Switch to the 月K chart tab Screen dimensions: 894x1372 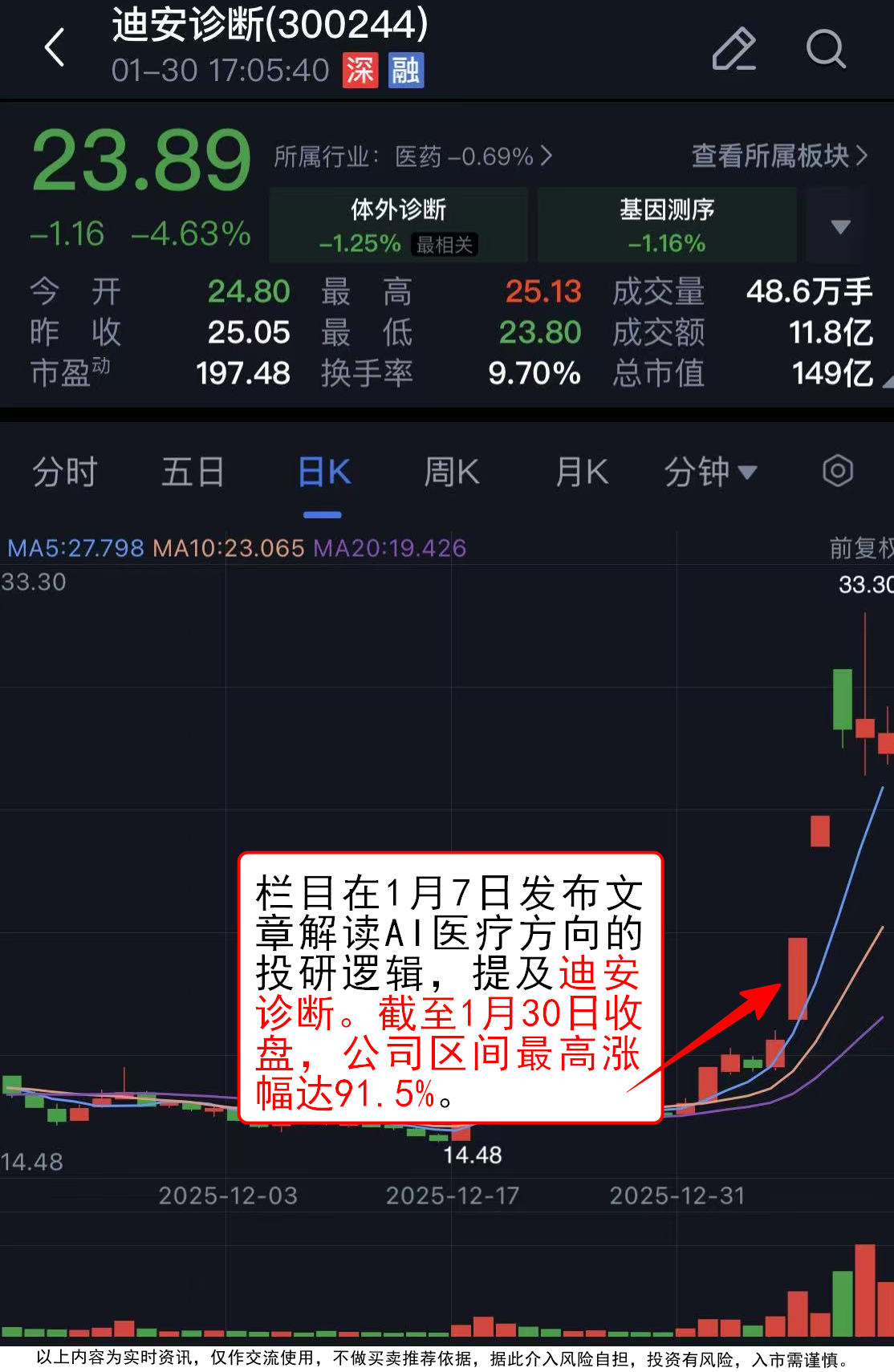(x=582, y=472)
